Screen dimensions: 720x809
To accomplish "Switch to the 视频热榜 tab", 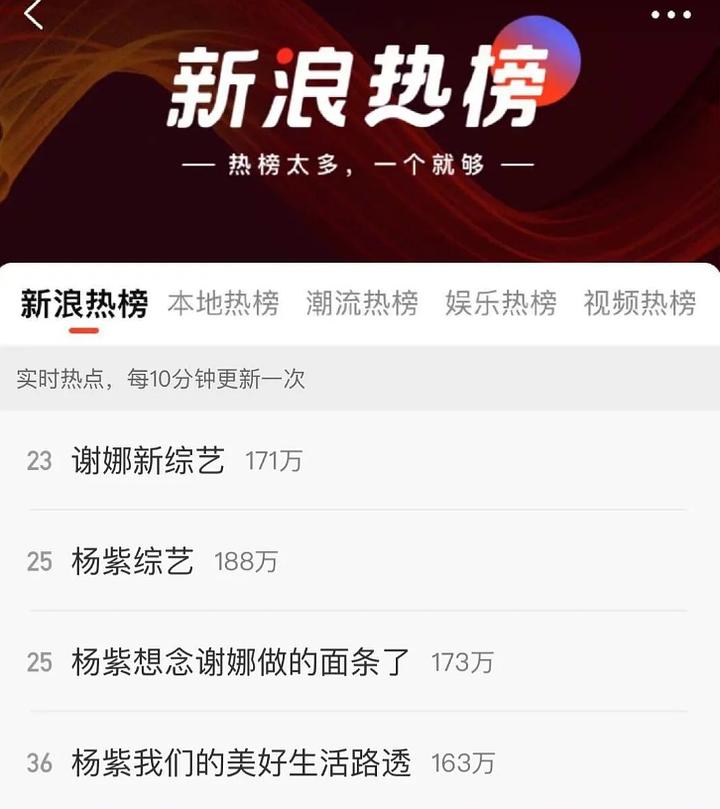I will tap(639, 303).
